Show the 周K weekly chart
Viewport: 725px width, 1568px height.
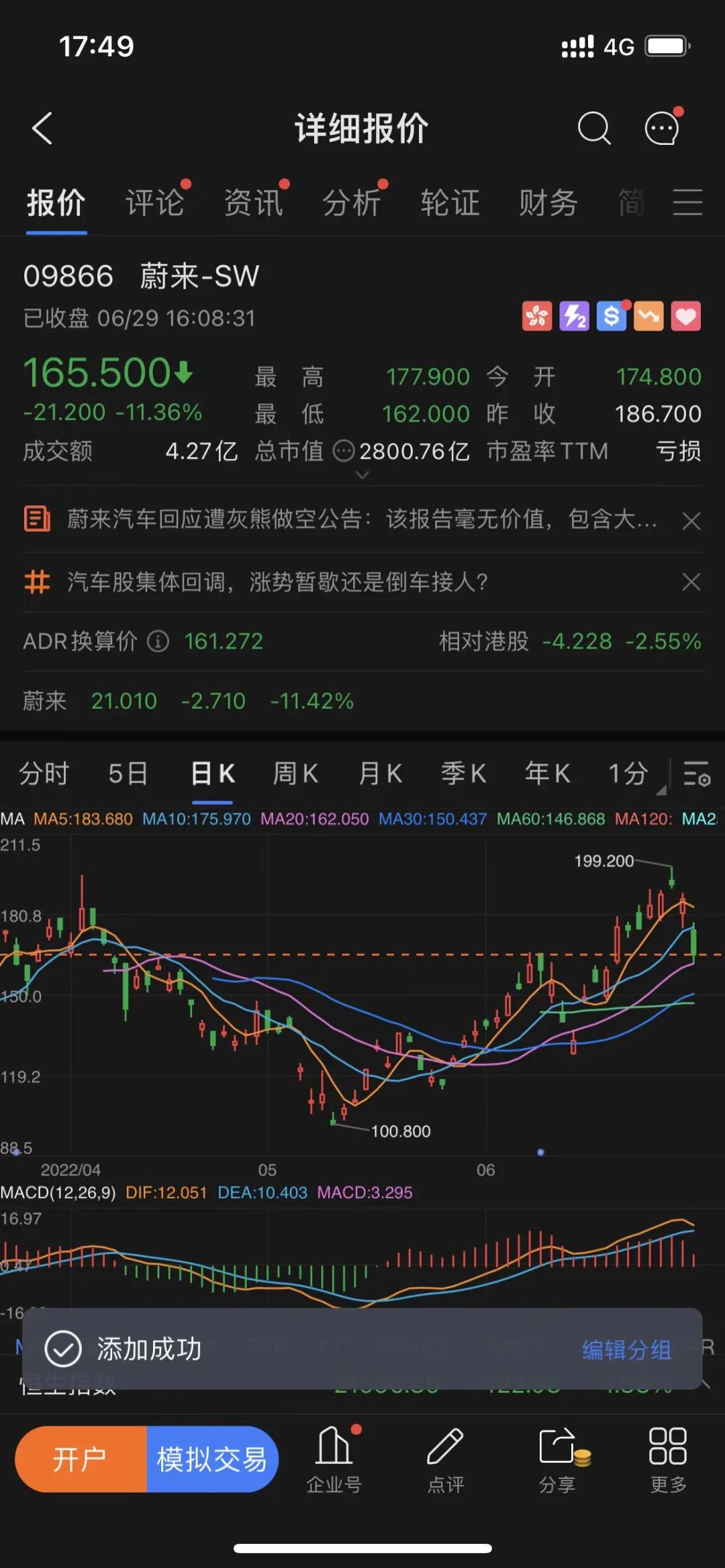point(295,774)
